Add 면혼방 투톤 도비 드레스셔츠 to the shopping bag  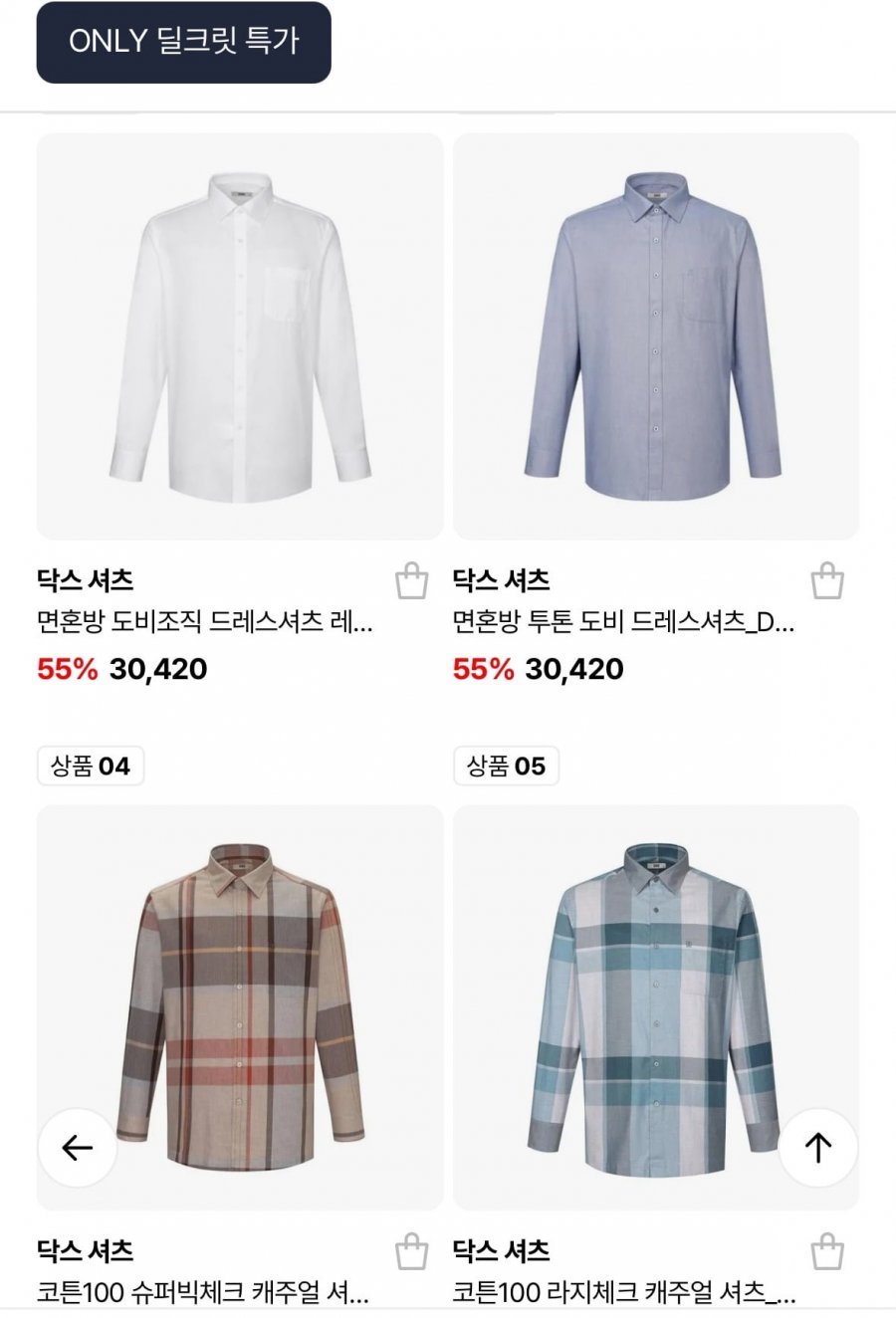pos(826,580)
